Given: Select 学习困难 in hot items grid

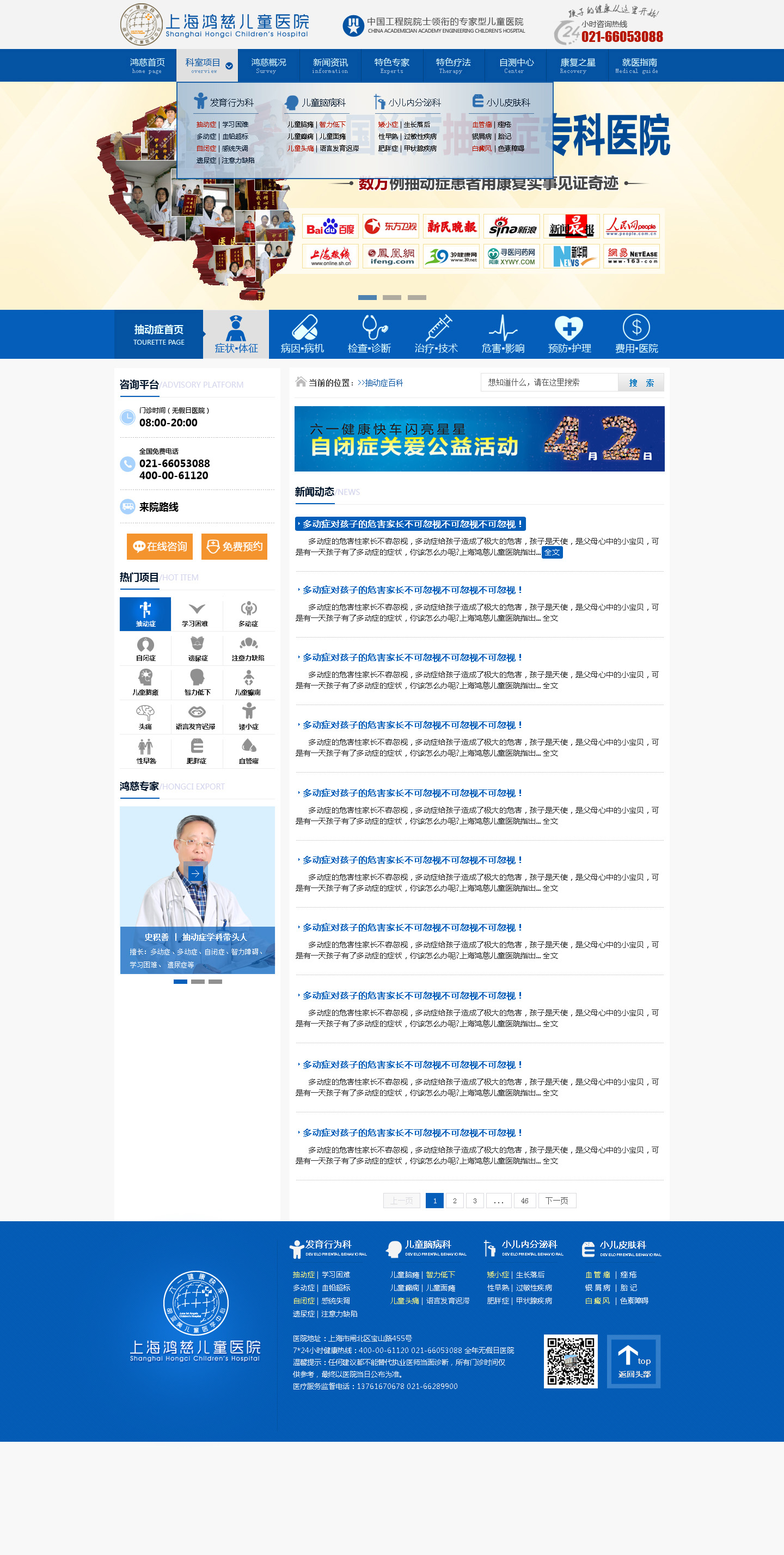Looking at the screenshot, I should 196,614.
